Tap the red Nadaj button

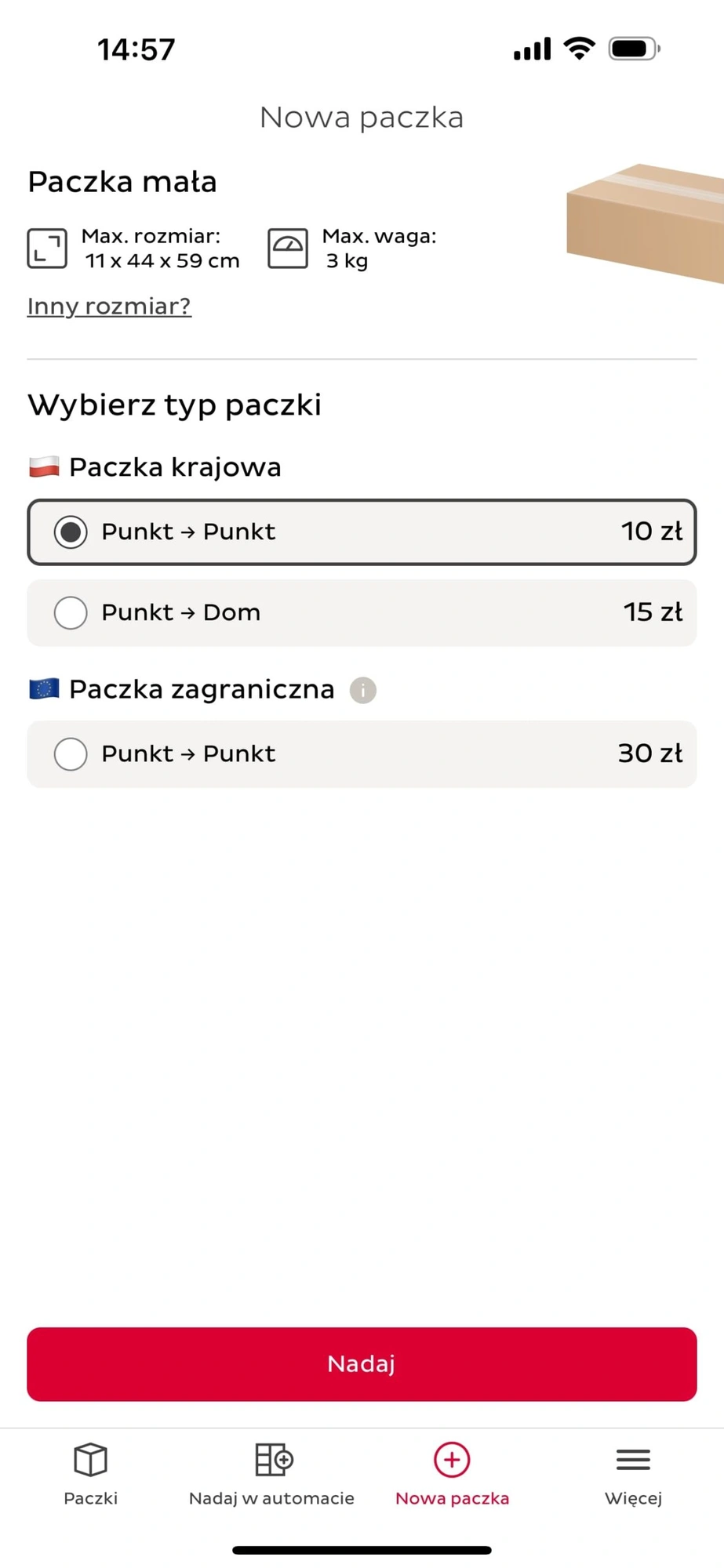tap(362, 1363)
